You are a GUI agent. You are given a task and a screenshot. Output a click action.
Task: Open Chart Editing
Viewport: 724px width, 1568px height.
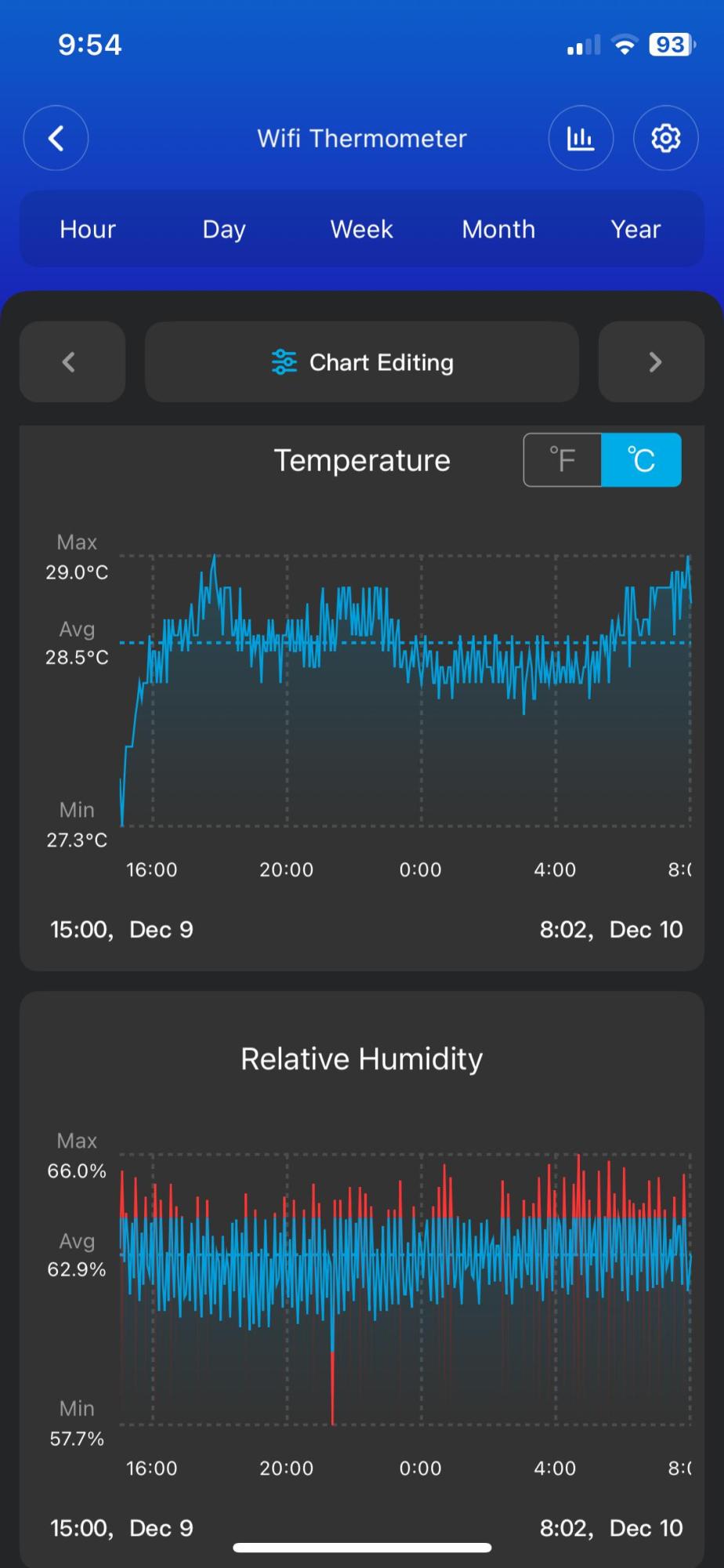tap(362, 362)
